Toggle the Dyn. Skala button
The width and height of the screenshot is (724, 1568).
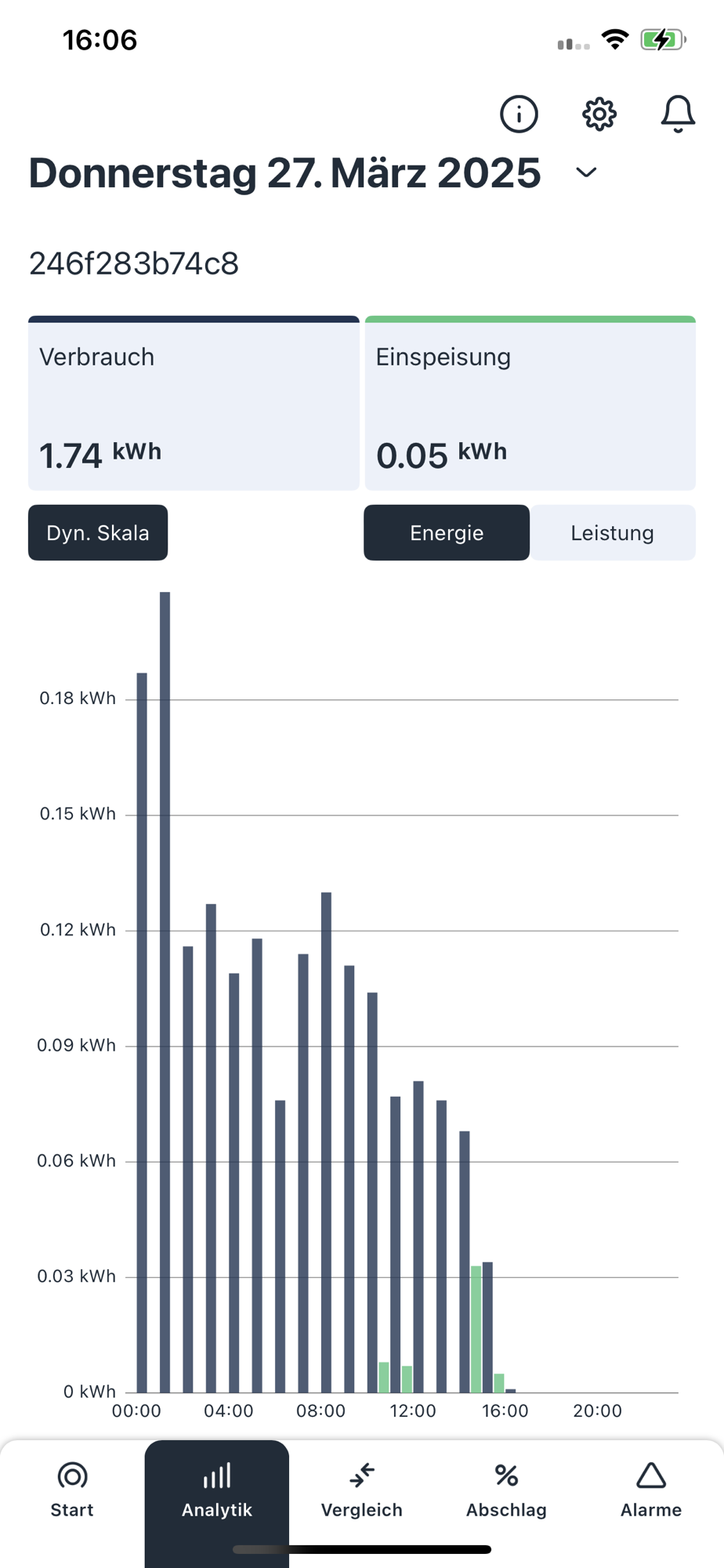click(x=98, y=533)
